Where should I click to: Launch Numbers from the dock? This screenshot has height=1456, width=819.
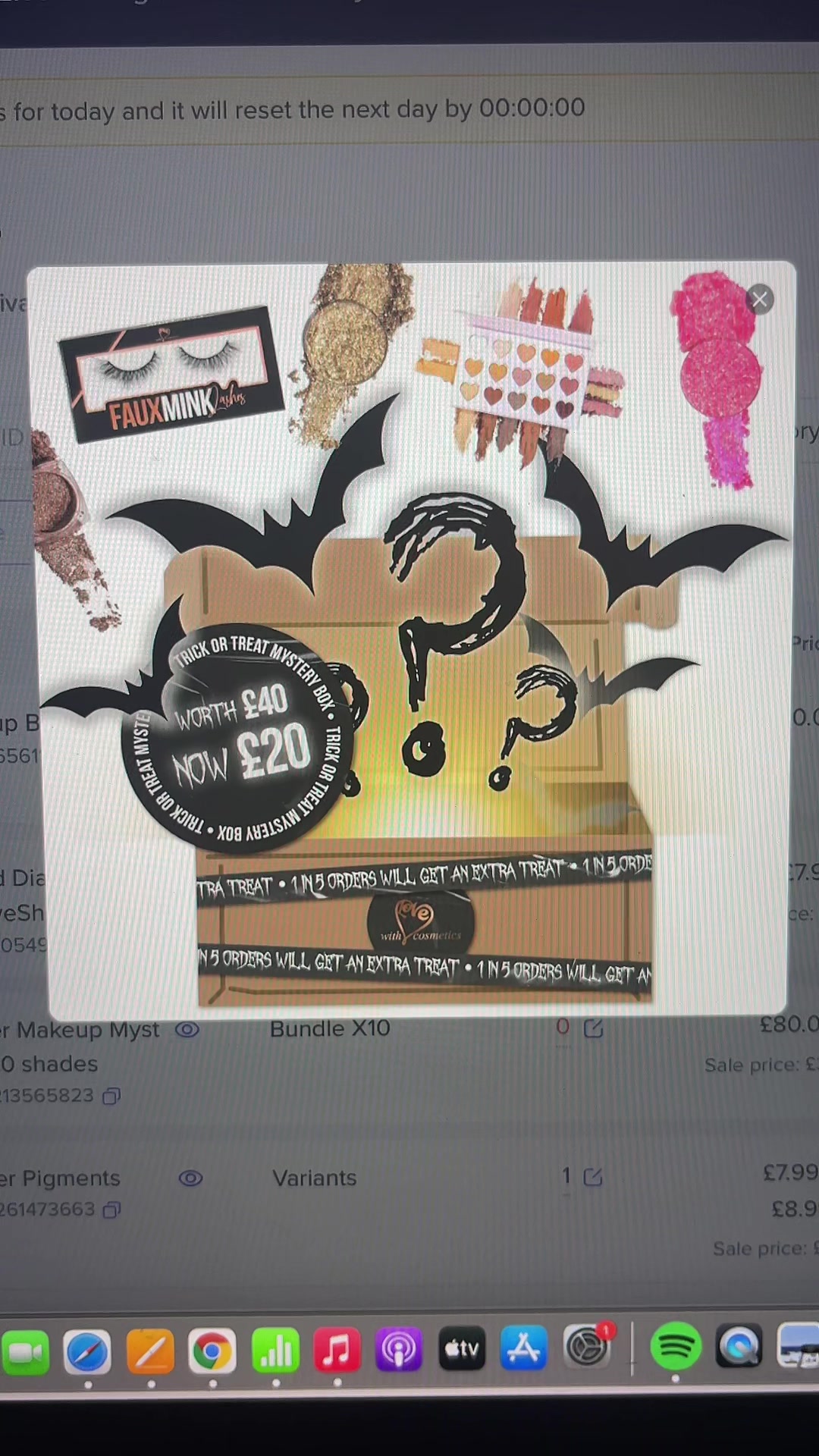click(275, 1351)
